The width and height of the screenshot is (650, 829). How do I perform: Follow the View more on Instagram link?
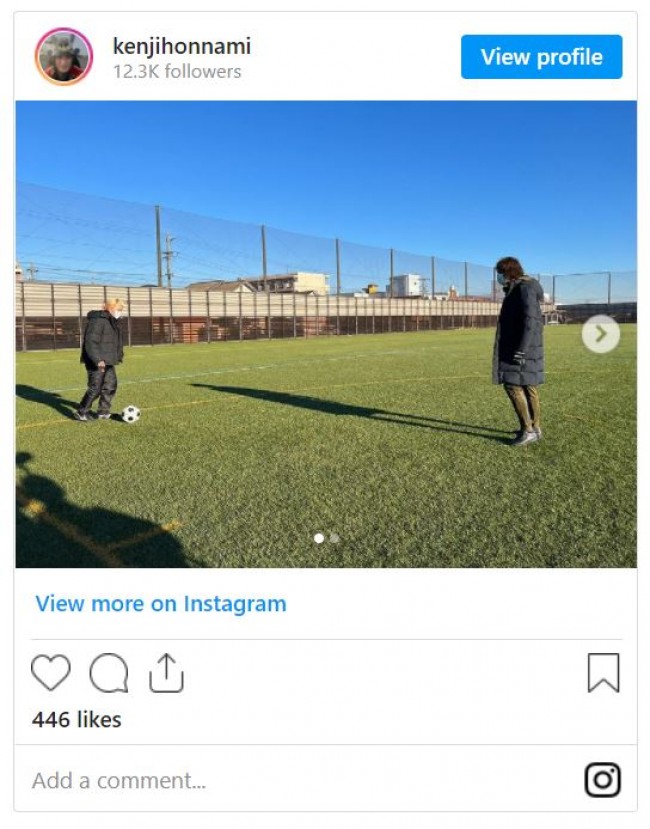(161, 604)
